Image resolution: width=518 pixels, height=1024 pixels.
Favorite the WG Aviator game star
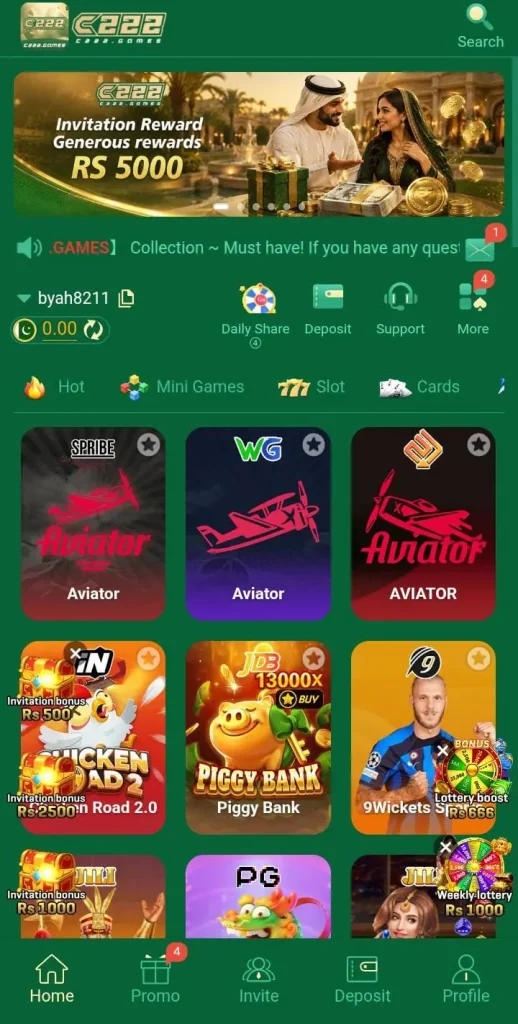coord(314,445)
